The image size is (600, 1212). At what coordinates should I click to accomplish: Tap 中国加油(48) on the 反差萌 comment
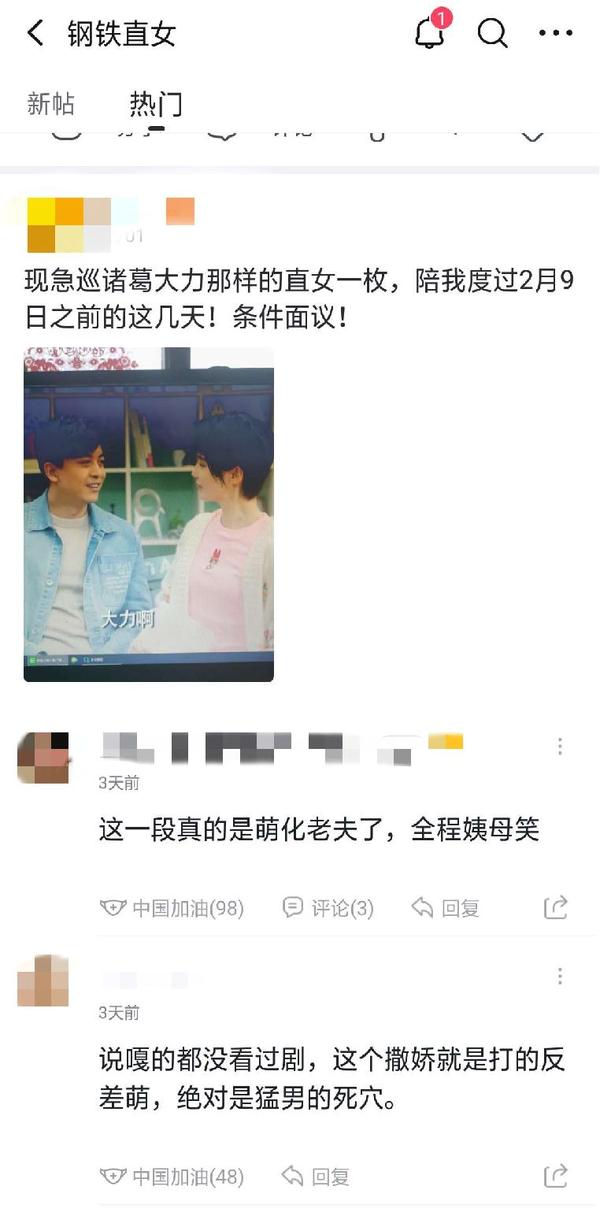(x=172, y=1177)
